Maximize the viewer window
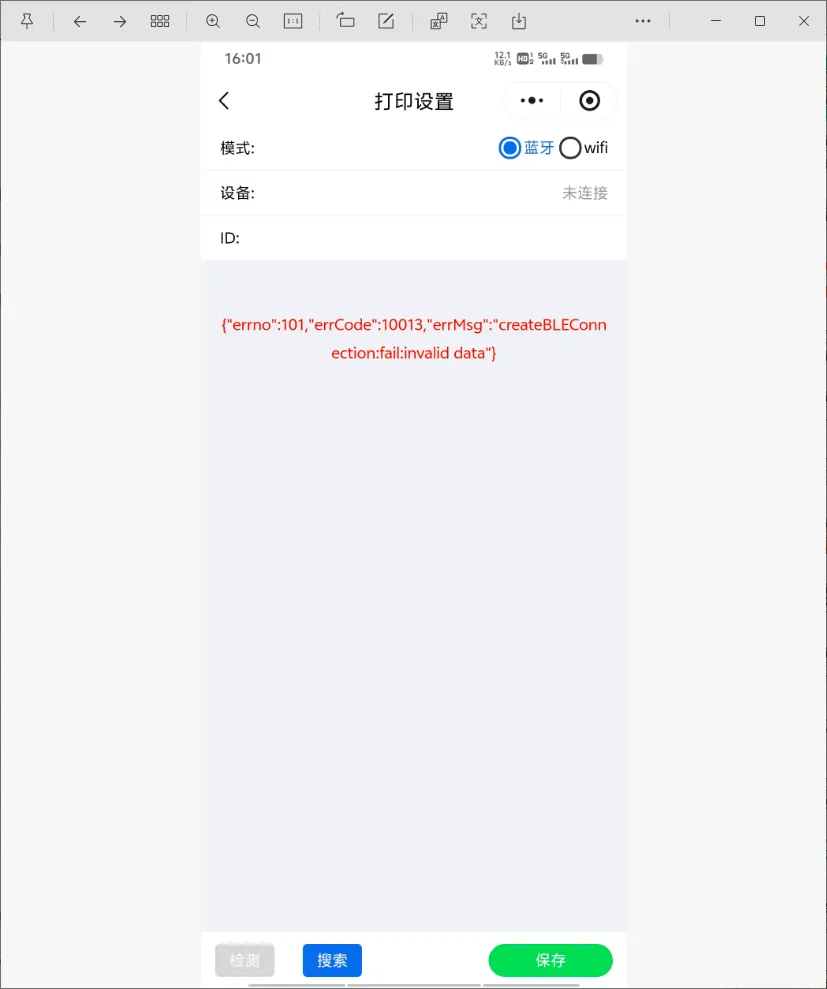This screenshot has width=827, height=989. point(760,21)
